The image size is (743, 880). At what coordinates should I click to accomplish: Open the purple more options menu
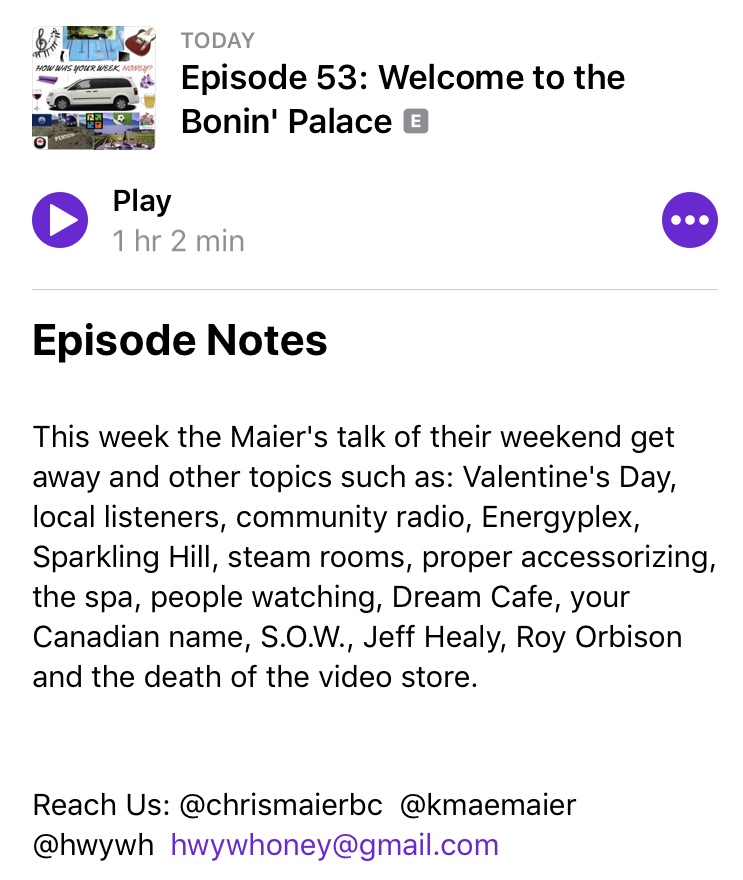click(x=690, y=220)
